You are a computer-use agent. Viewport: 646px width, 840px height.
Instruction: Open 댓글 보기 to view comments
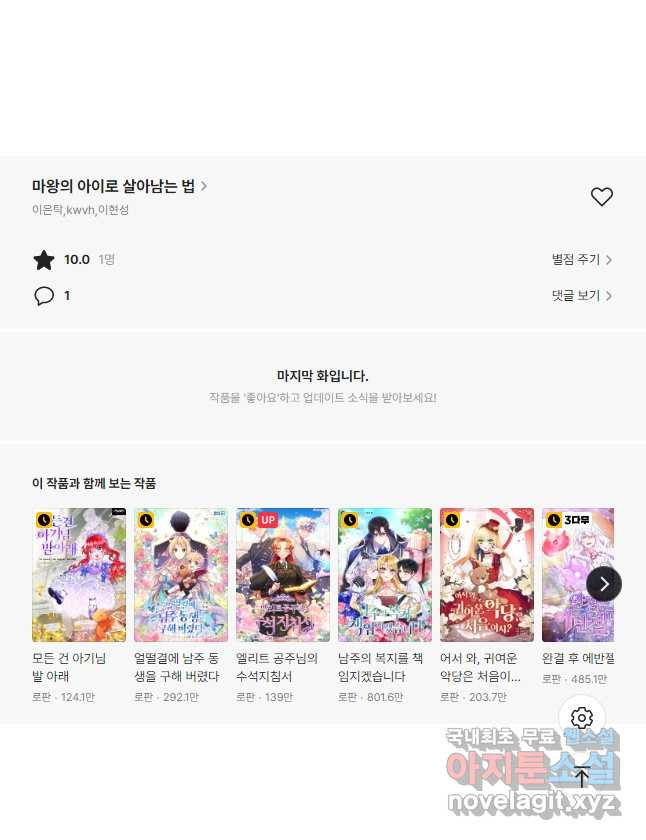click(581, 296)
